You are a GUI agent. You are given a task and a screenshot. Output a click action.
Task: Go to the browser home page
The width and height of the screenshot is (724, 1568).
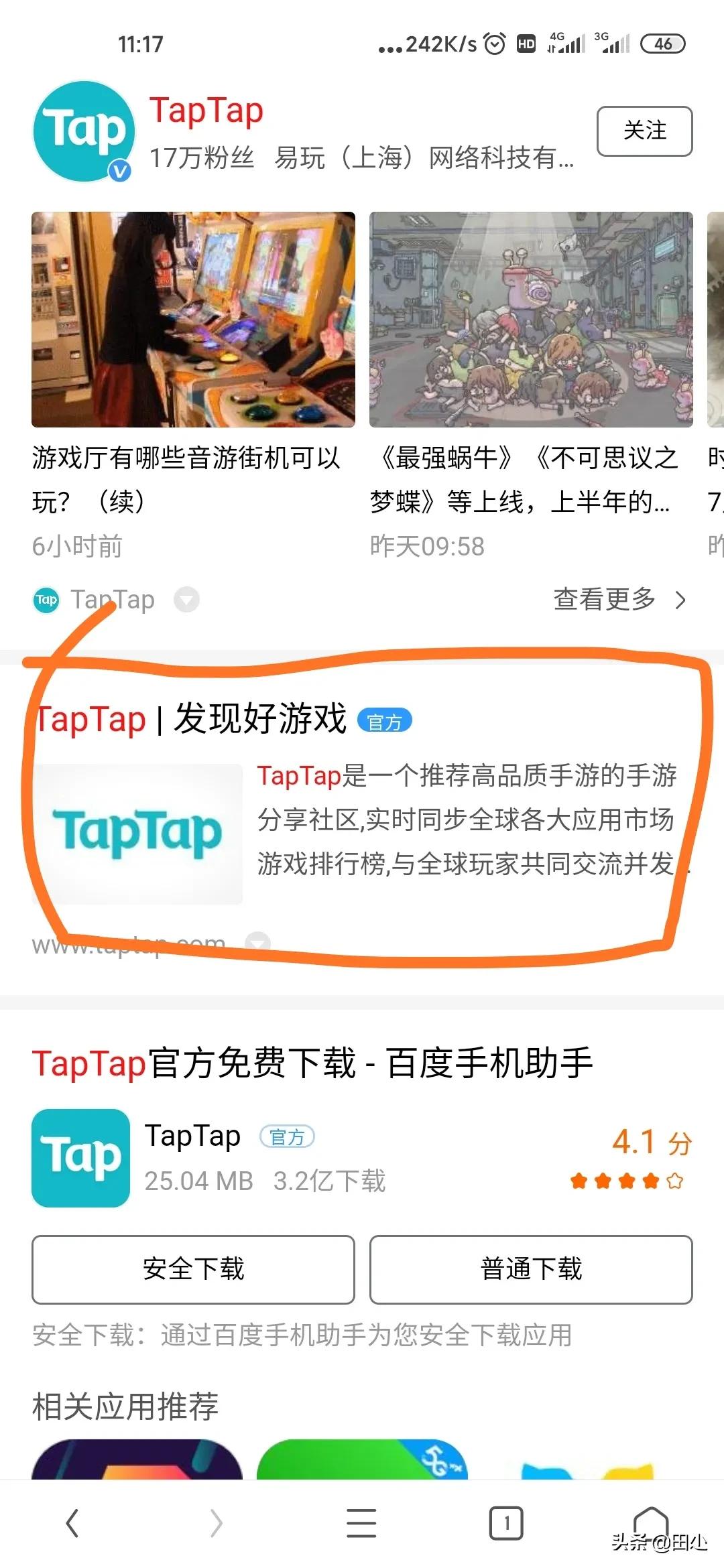click(x=651, y=1521)
